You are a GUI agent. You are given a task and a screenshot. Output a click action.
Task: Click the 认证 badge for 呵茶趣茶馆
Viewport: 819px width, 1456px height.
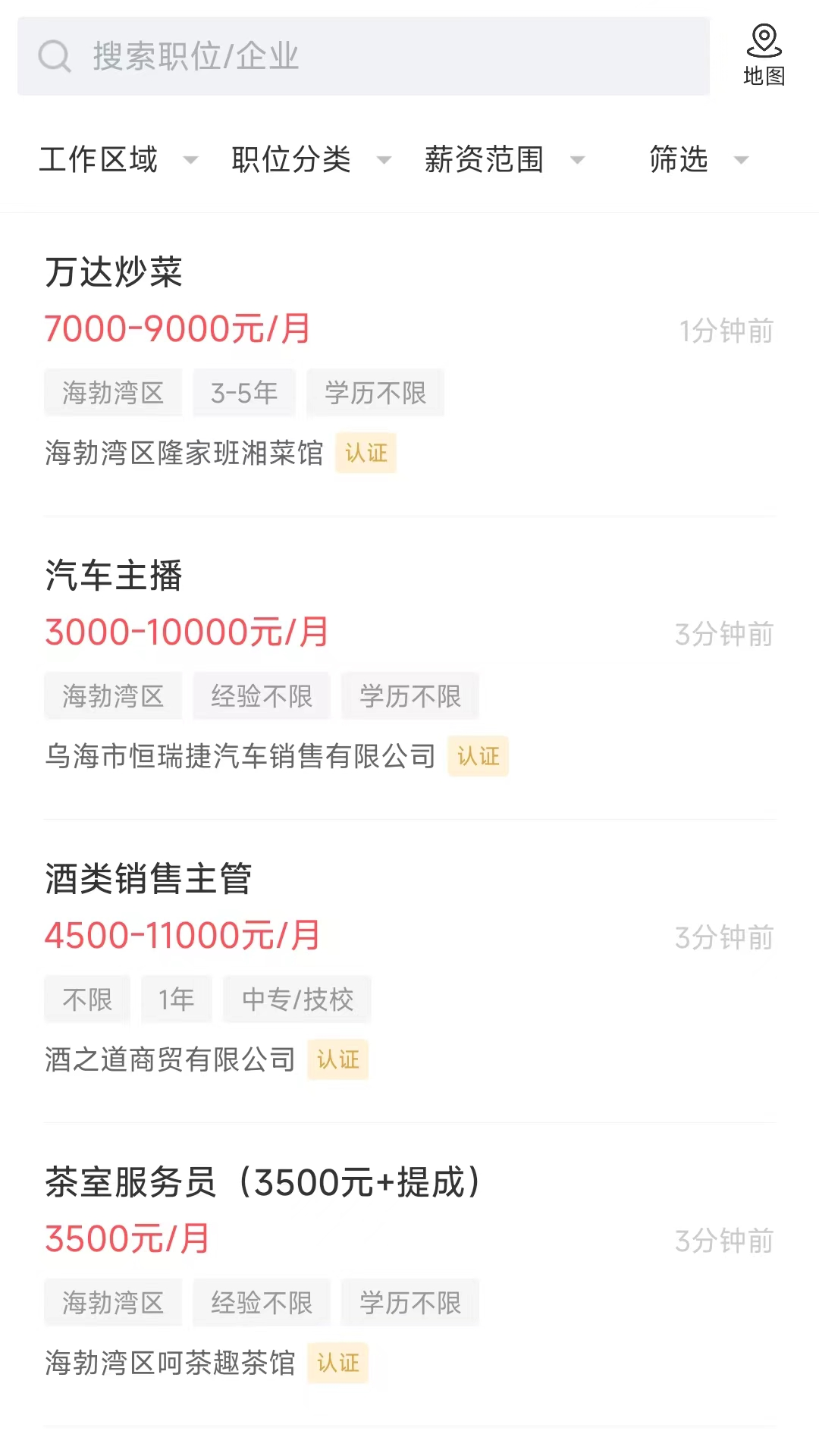coord(337,1363)
